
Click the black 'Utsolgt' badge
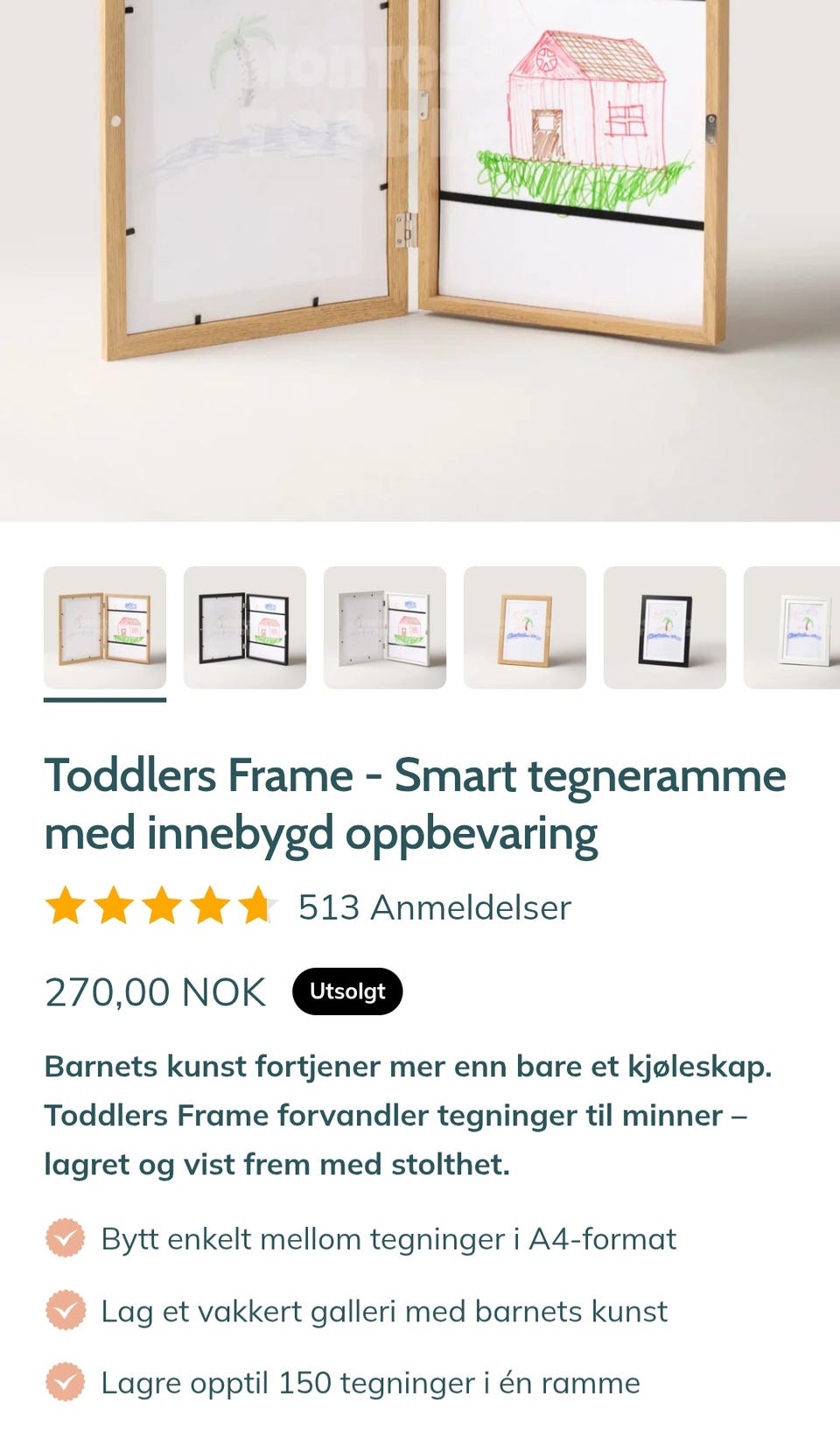coord(347,991)
